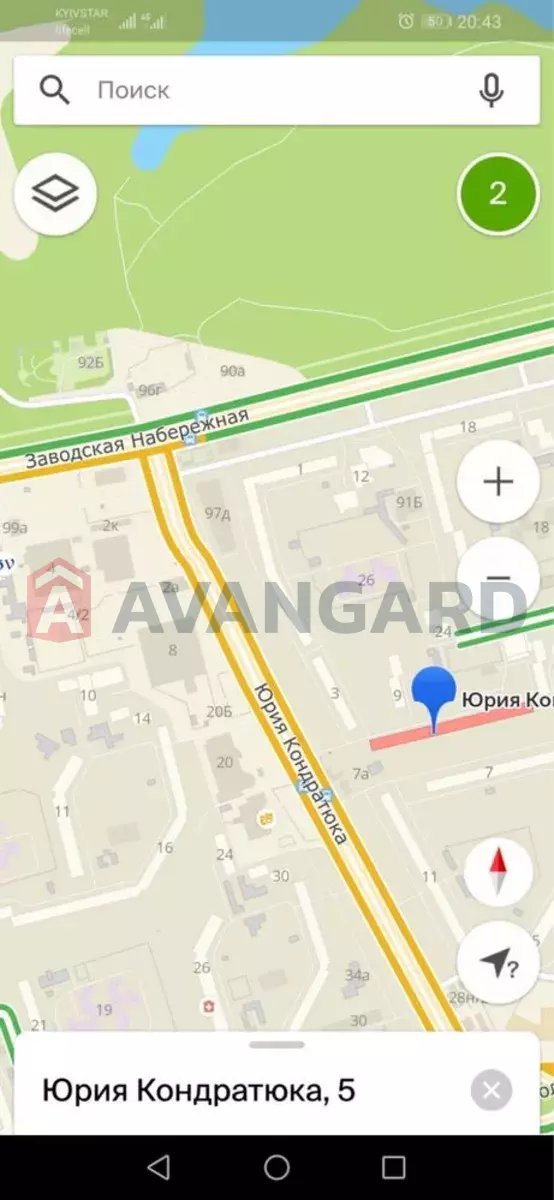Zoom in with the plus button
554x1200 pixels.
pyautogui.click(x=498, y=481)
